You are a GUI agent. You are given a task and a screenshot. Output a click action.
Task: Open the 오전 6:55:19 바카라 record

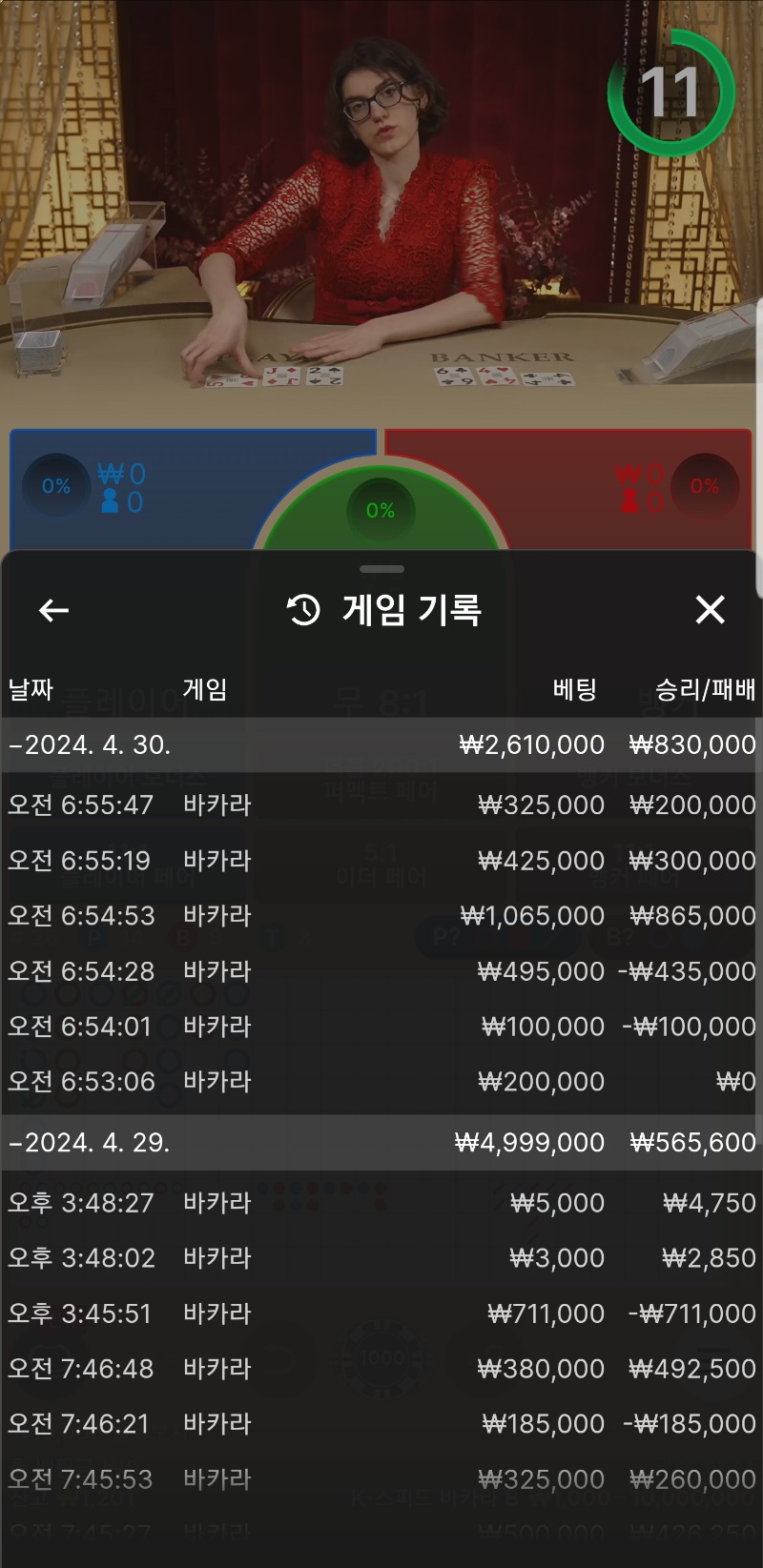[x=381, y=860]
